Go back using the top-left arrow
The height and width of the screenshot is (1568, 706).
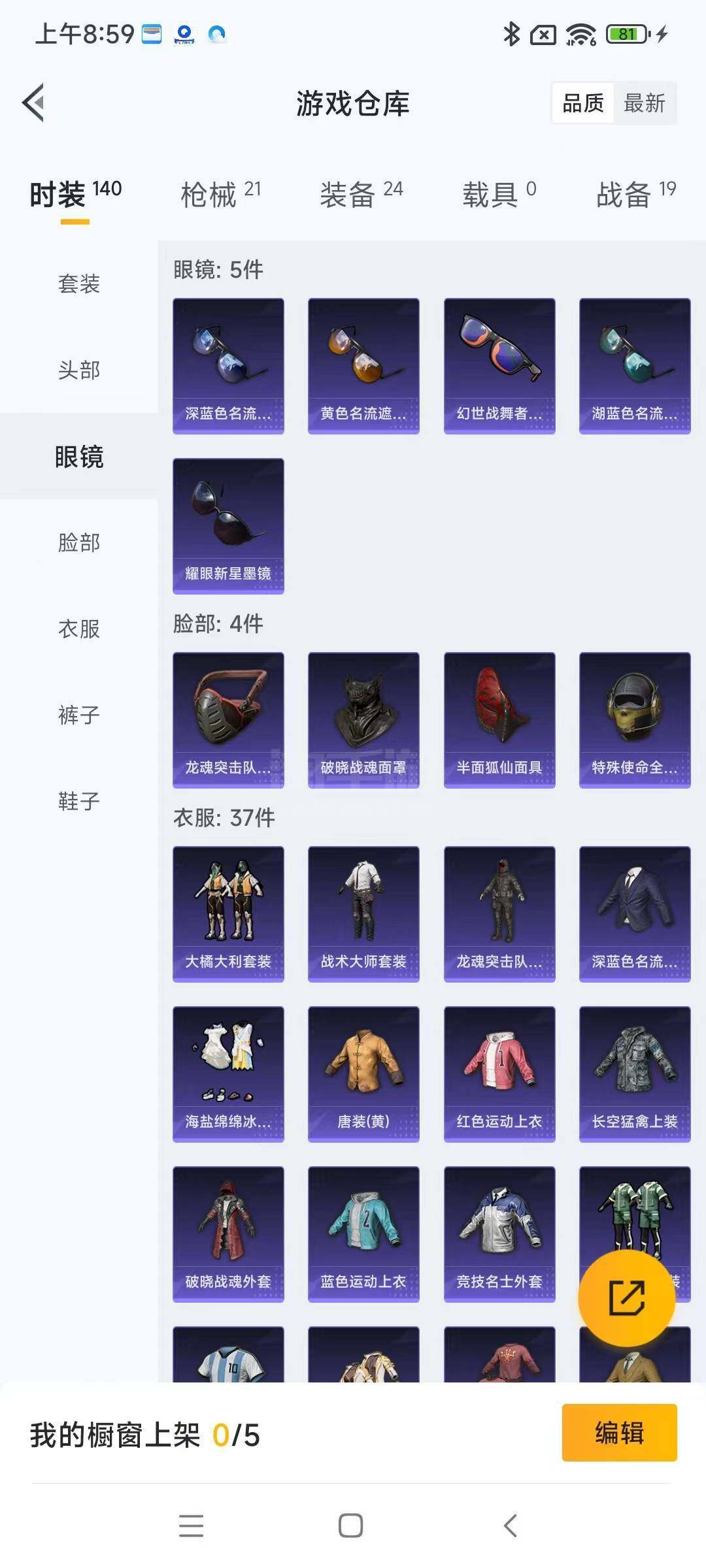click(x=34, y=103)
